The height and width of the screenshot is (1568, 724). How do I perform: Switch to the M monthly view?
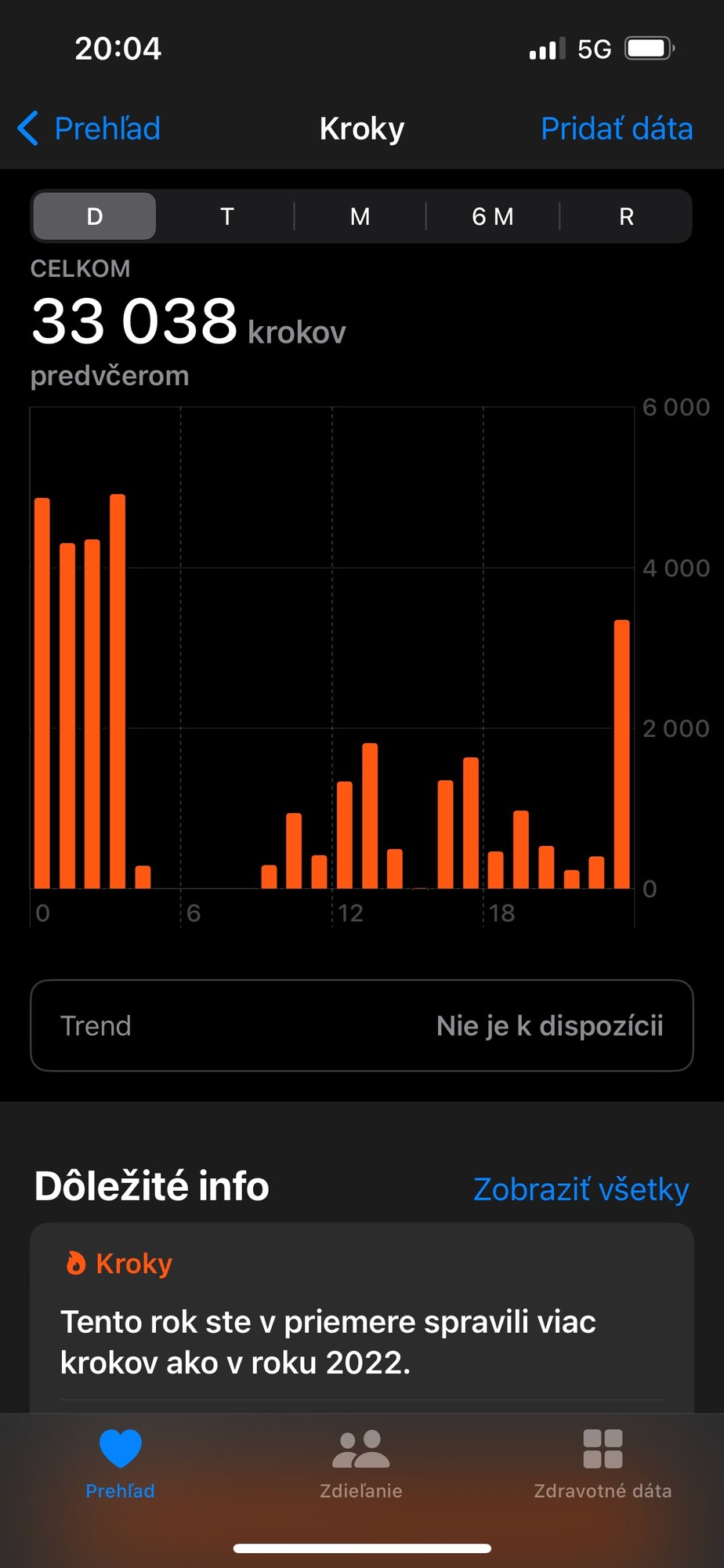pos(360,216)
